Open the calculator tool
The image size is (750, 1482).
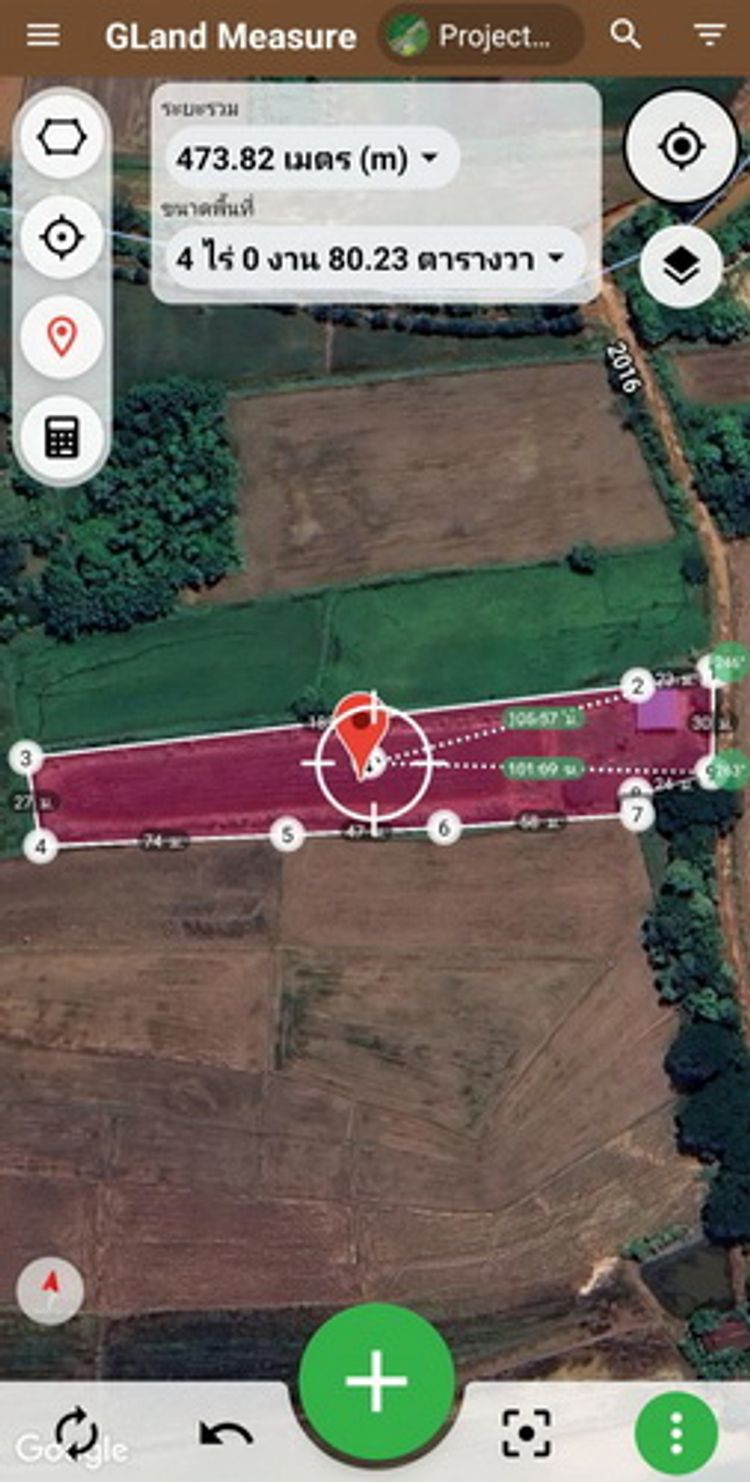point(62,437)
